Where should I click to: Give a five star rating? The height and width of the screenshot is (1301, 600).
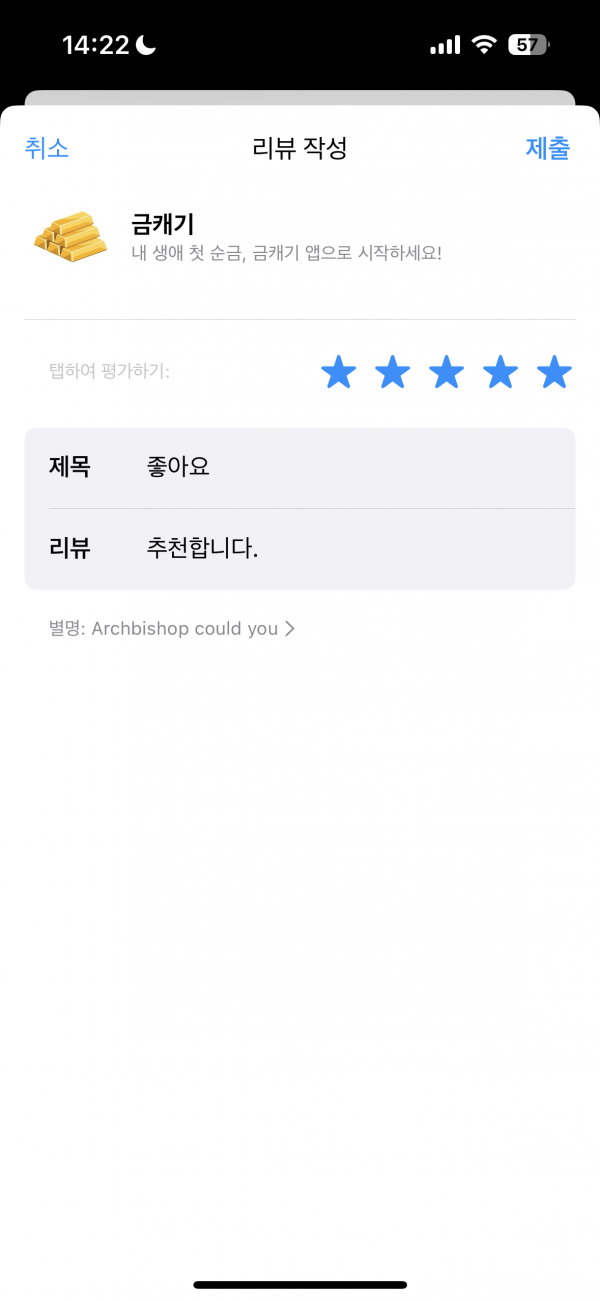pos(554,372)
